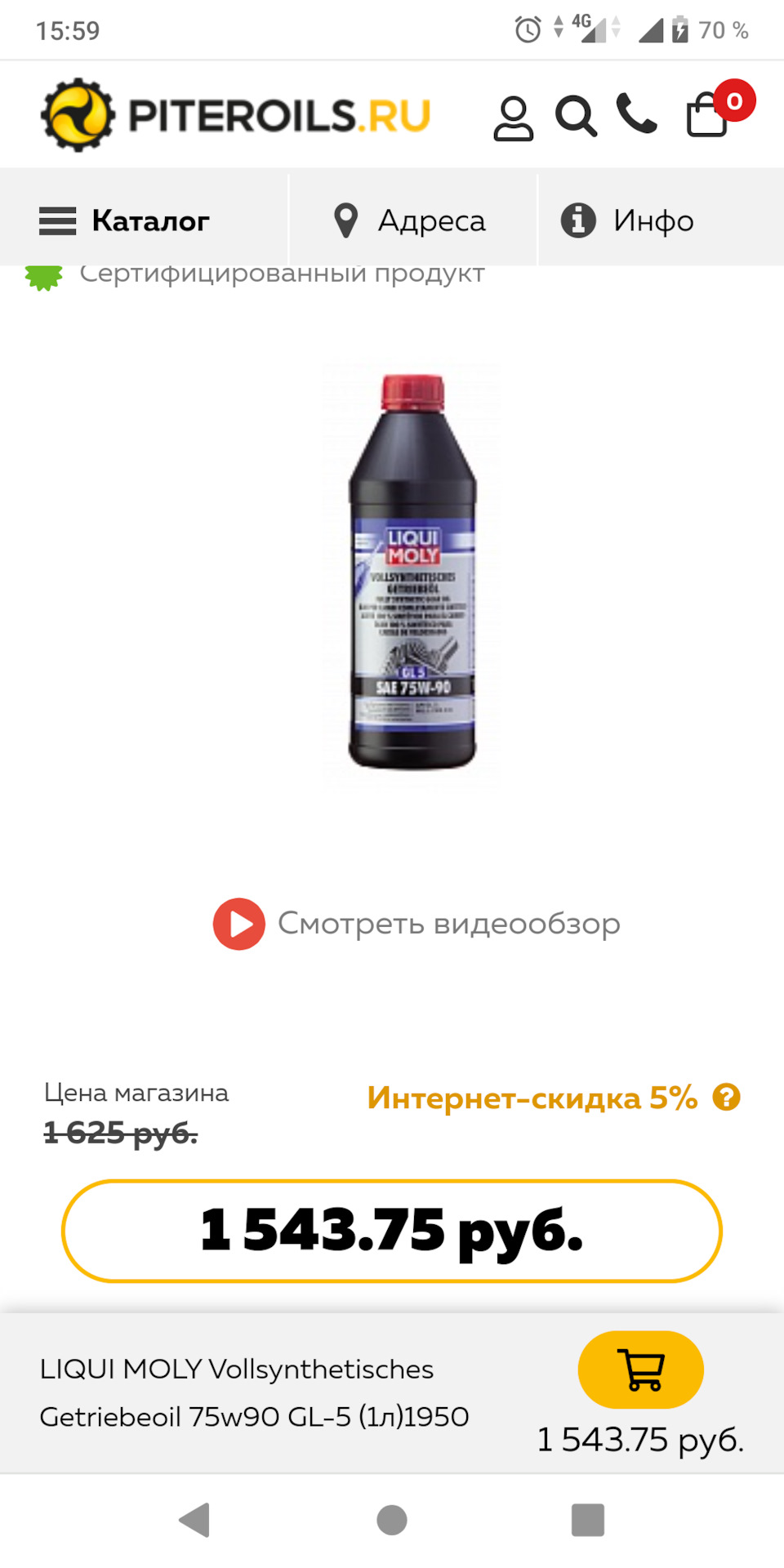Return to the Android home screen
This screenshot has height=1568, width=784.
coord(392,1520)
